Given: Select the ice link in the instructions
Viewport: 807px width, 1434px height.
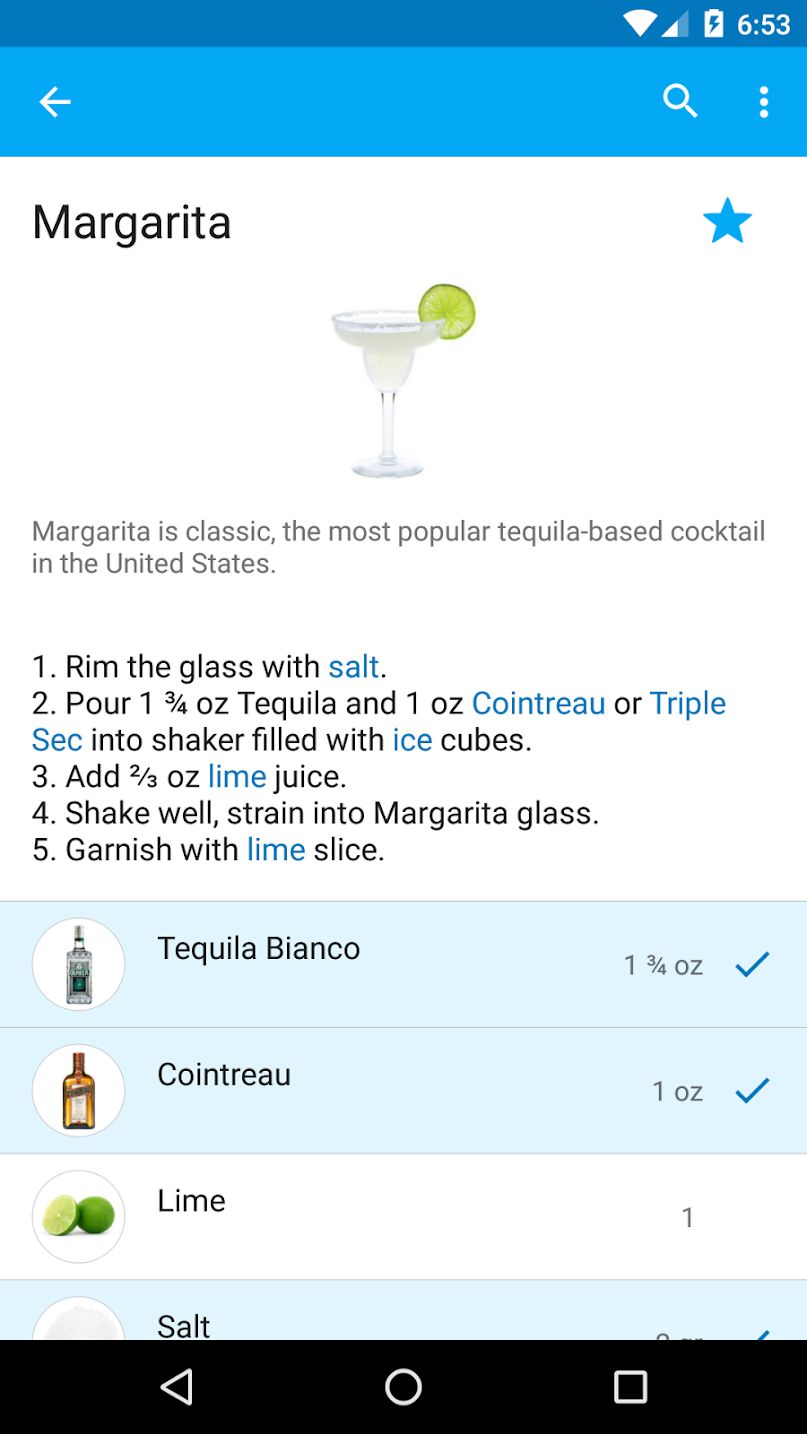Looking at the screenshot, I should pos(410,739).
